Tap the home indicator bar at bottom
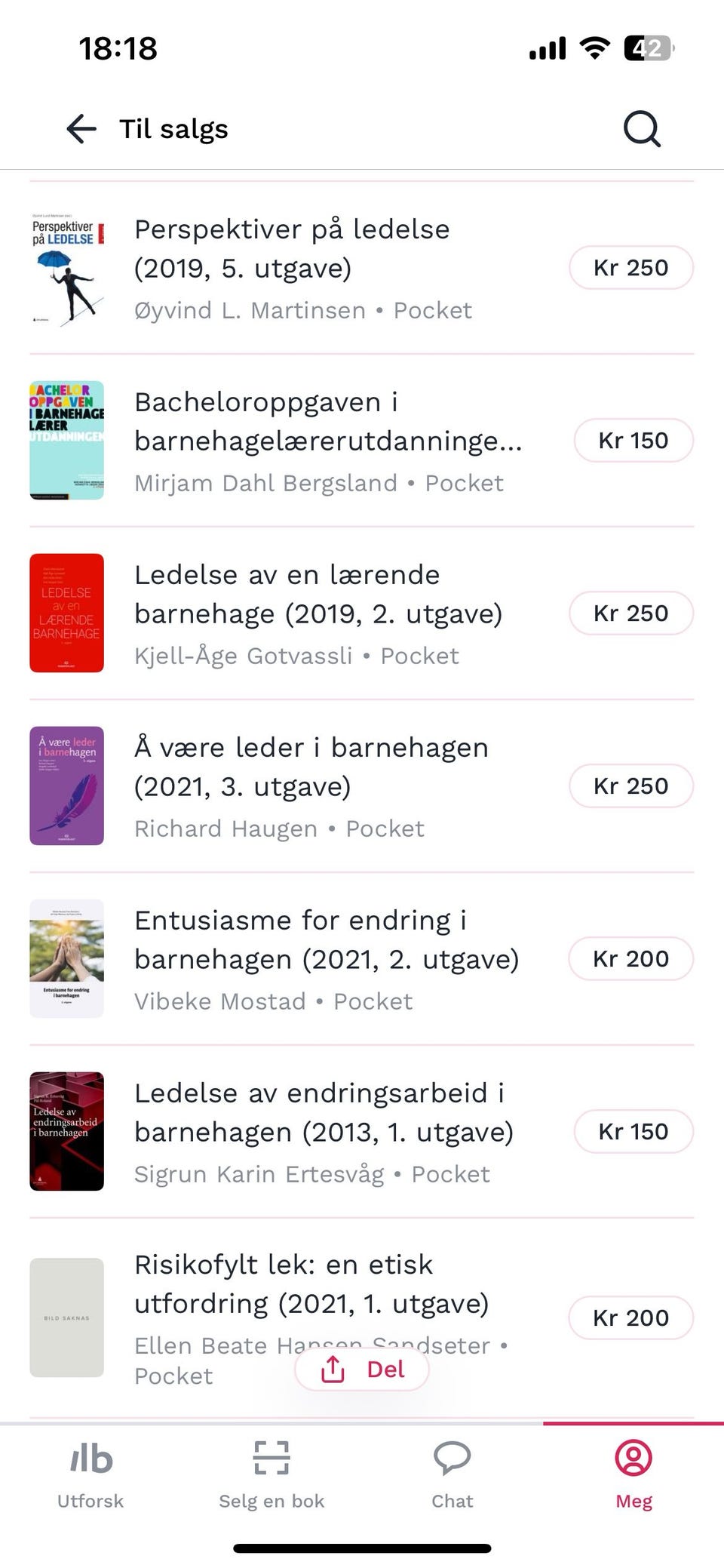 point(362,1544)
